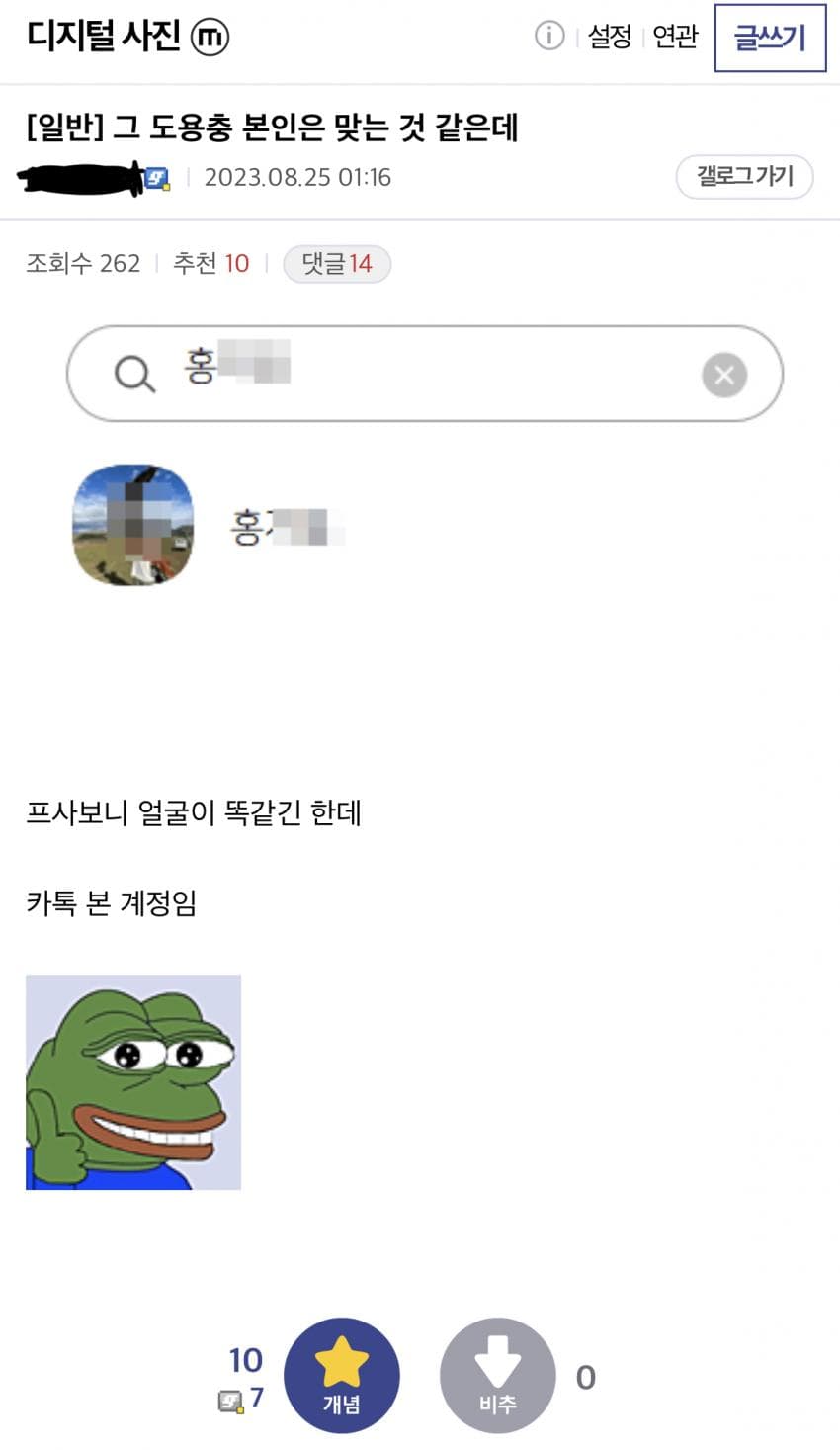Open the gallery info icon
The image size is (840, 1450).
pos(548,37)
